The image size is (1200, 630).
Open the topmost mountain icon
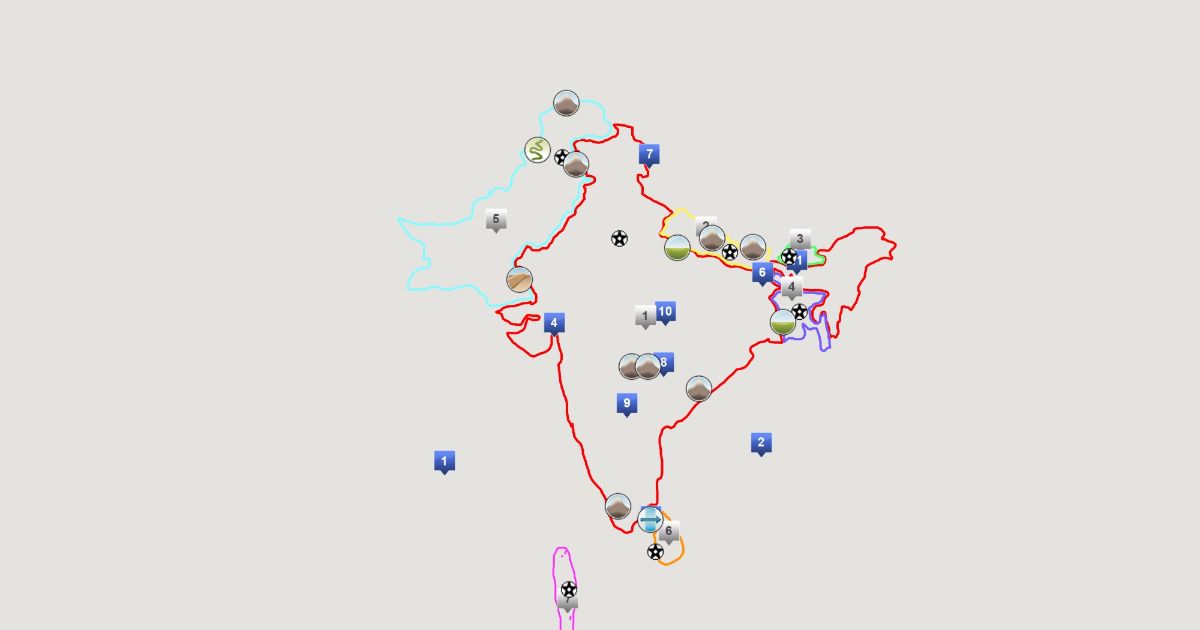point(566,104)
